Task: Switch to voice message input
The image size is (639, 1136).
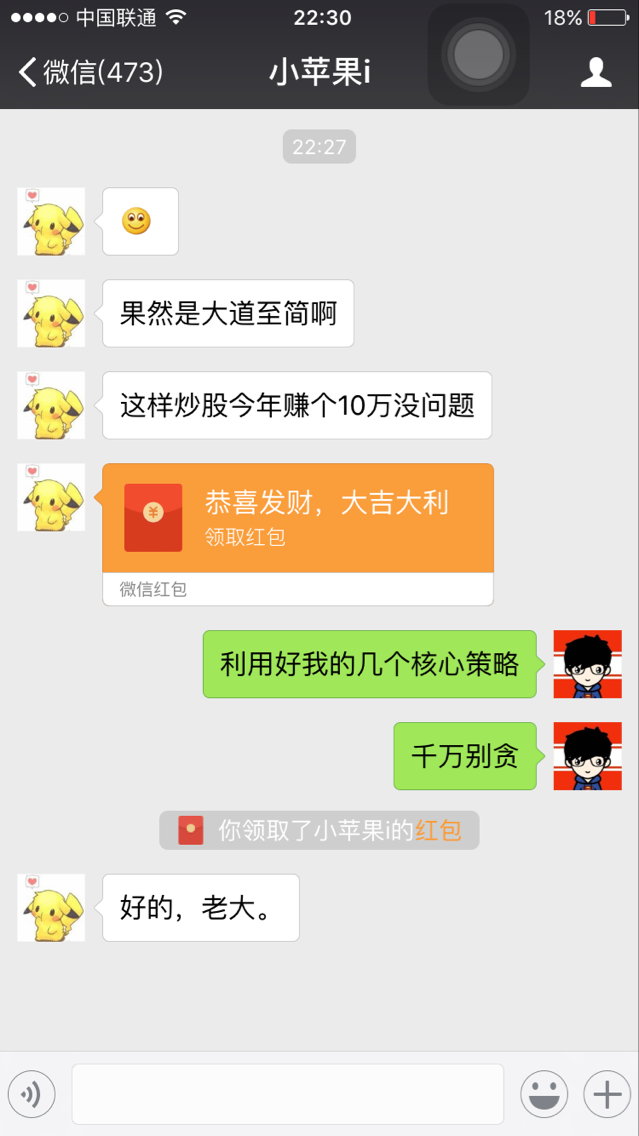Action: pos(31,1094)
